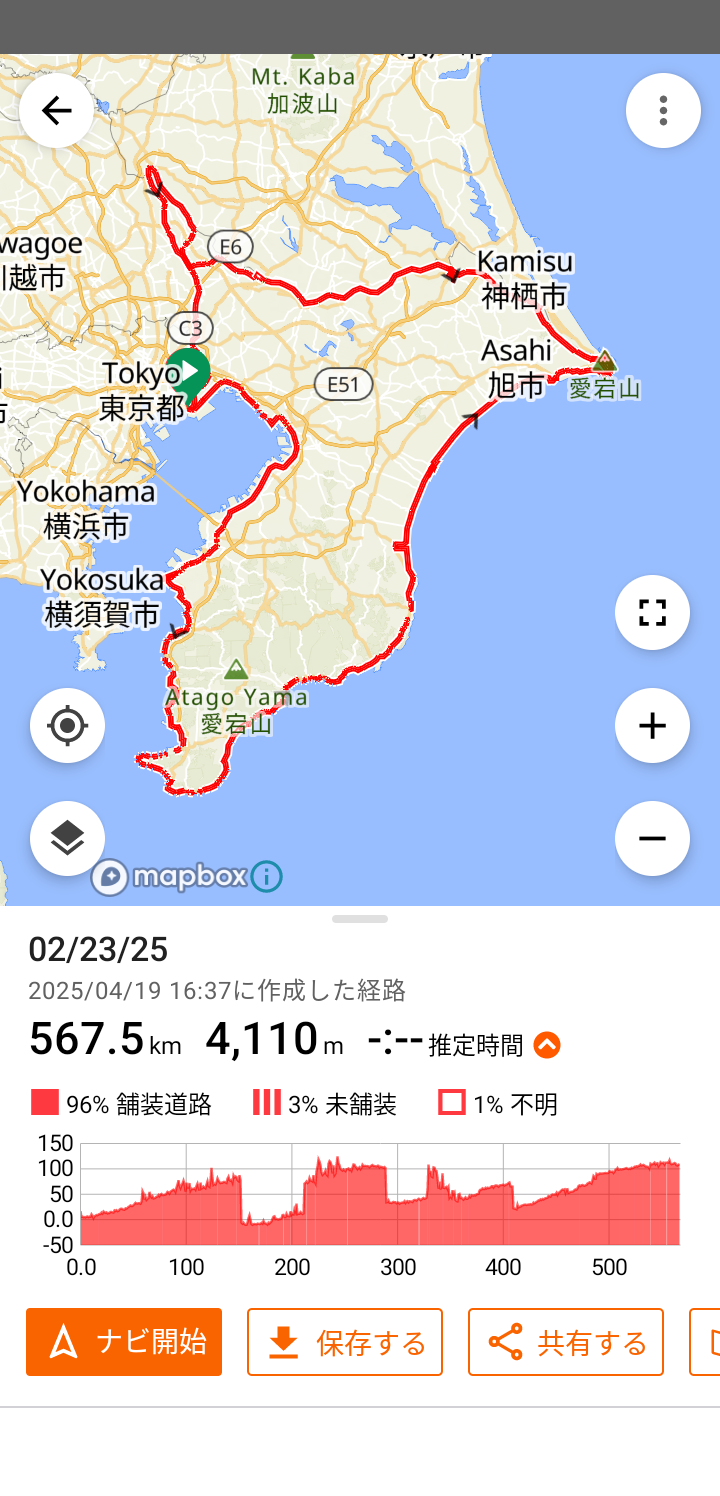Share the route with 共有する
Image resolution: width=720 pixels, height=1496 pixels.
click(x=566, y=1342)
